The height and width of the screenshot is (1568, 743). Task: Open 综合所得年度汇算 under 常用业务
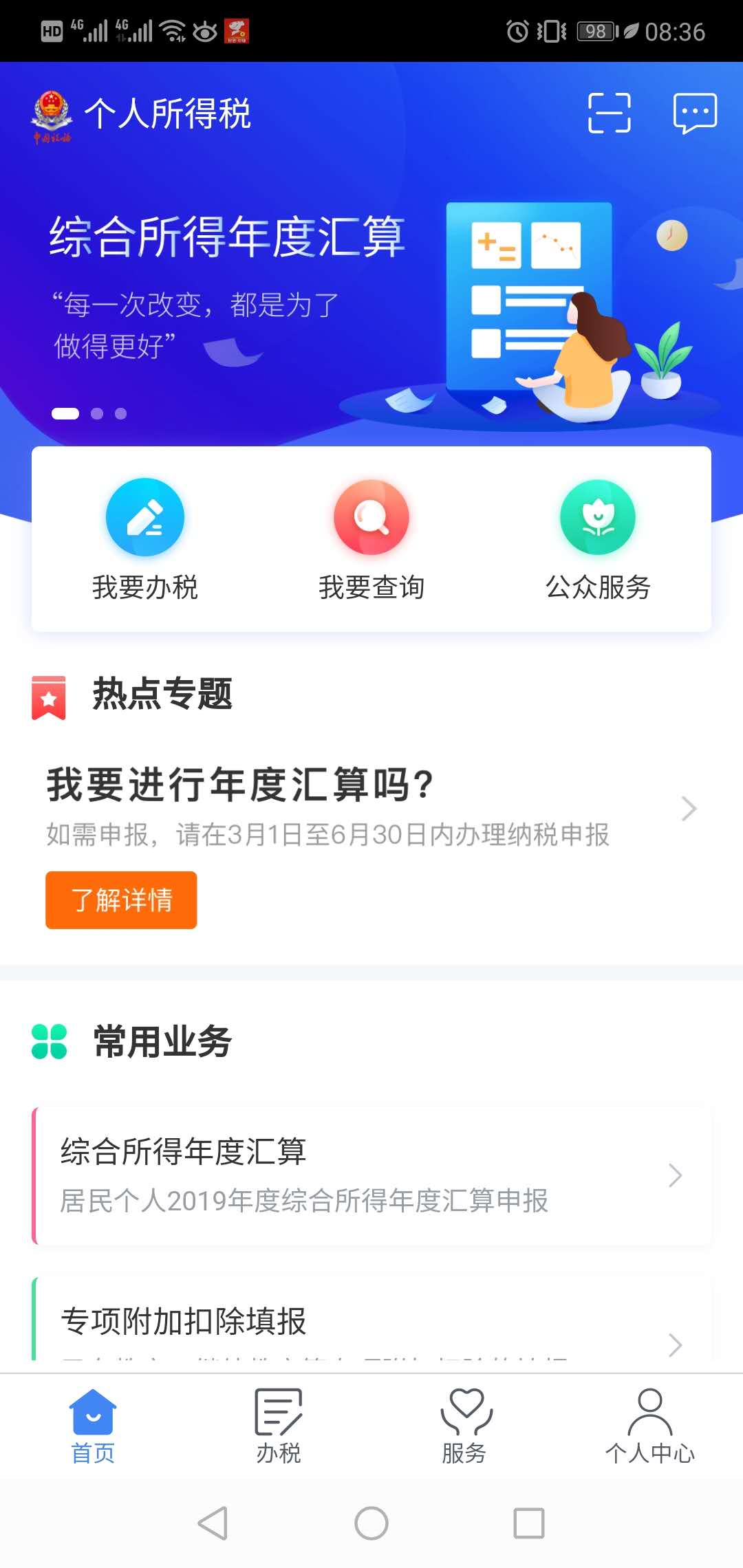(371, 1175)
